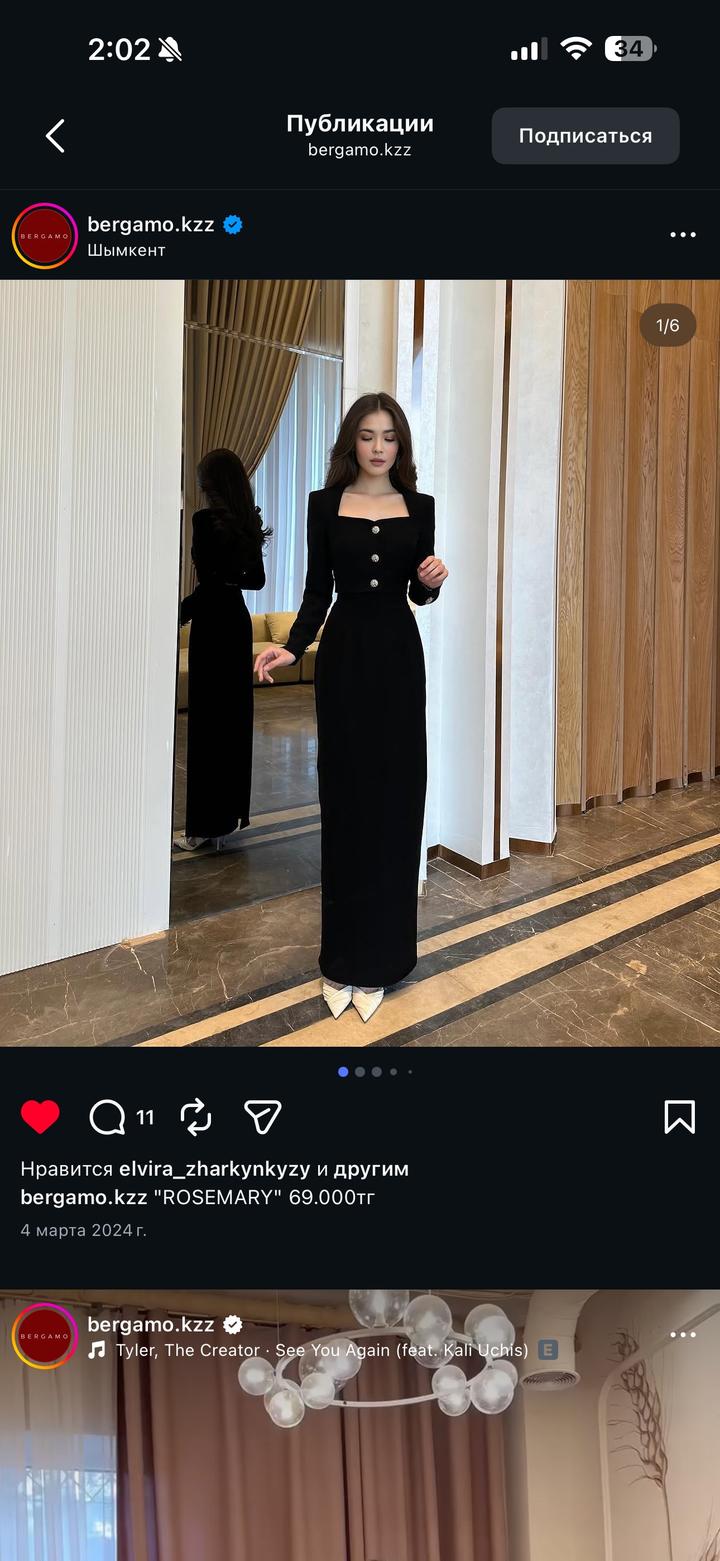
Task: Share the post via paper plane icon
Action: point(262,1117)
